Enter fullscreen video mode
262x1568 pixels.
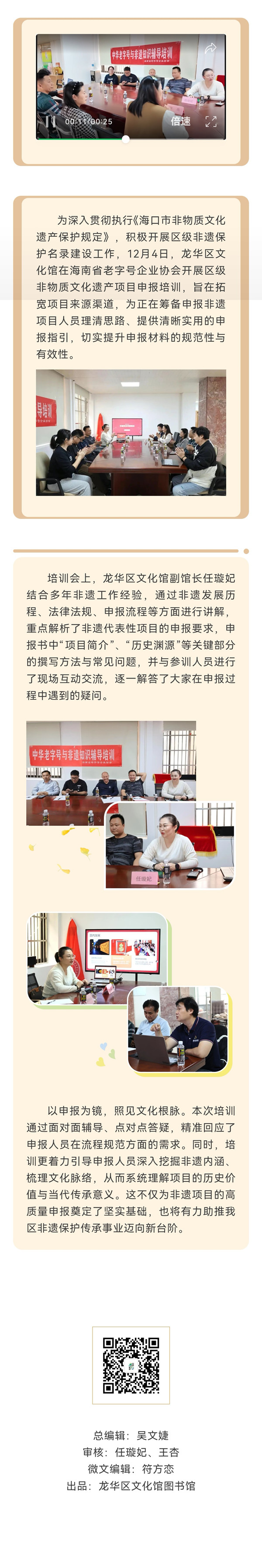211,121
